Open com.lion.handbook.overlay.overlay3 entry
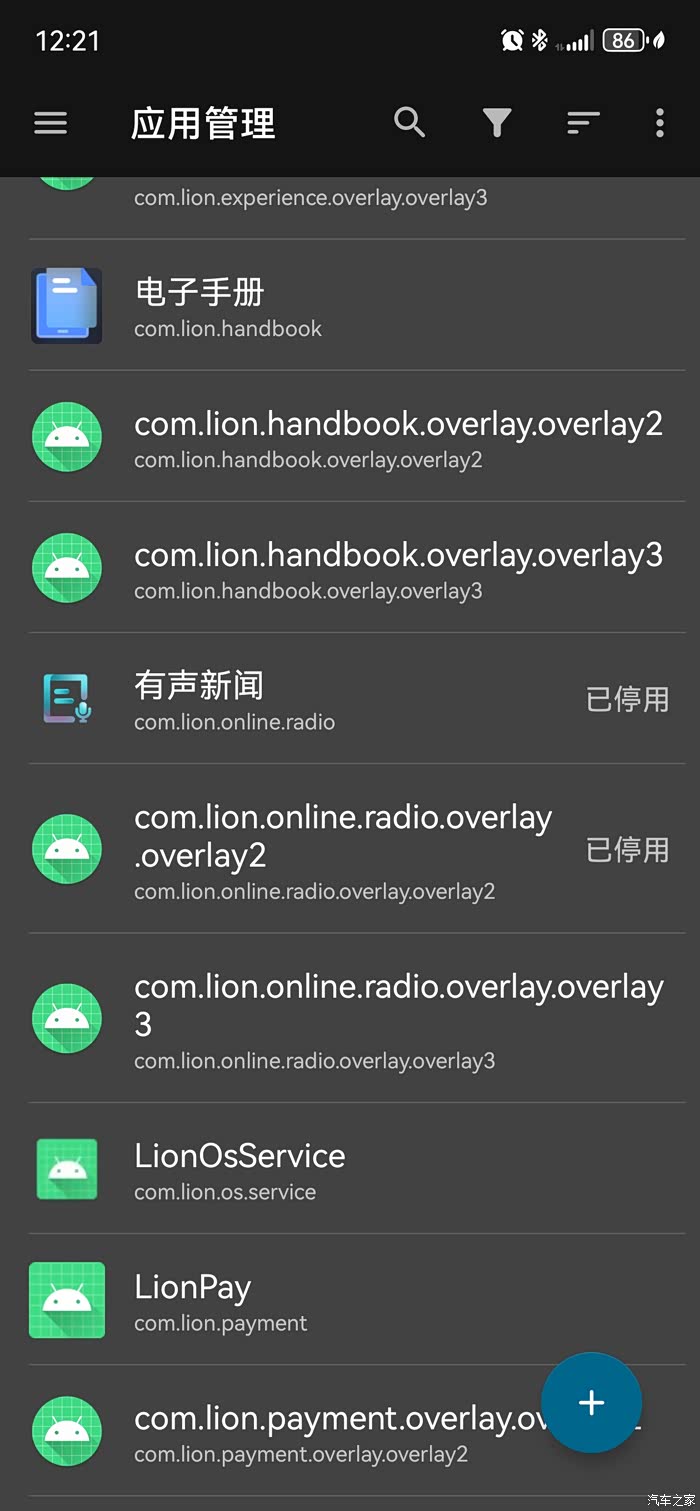 (350, 568)
